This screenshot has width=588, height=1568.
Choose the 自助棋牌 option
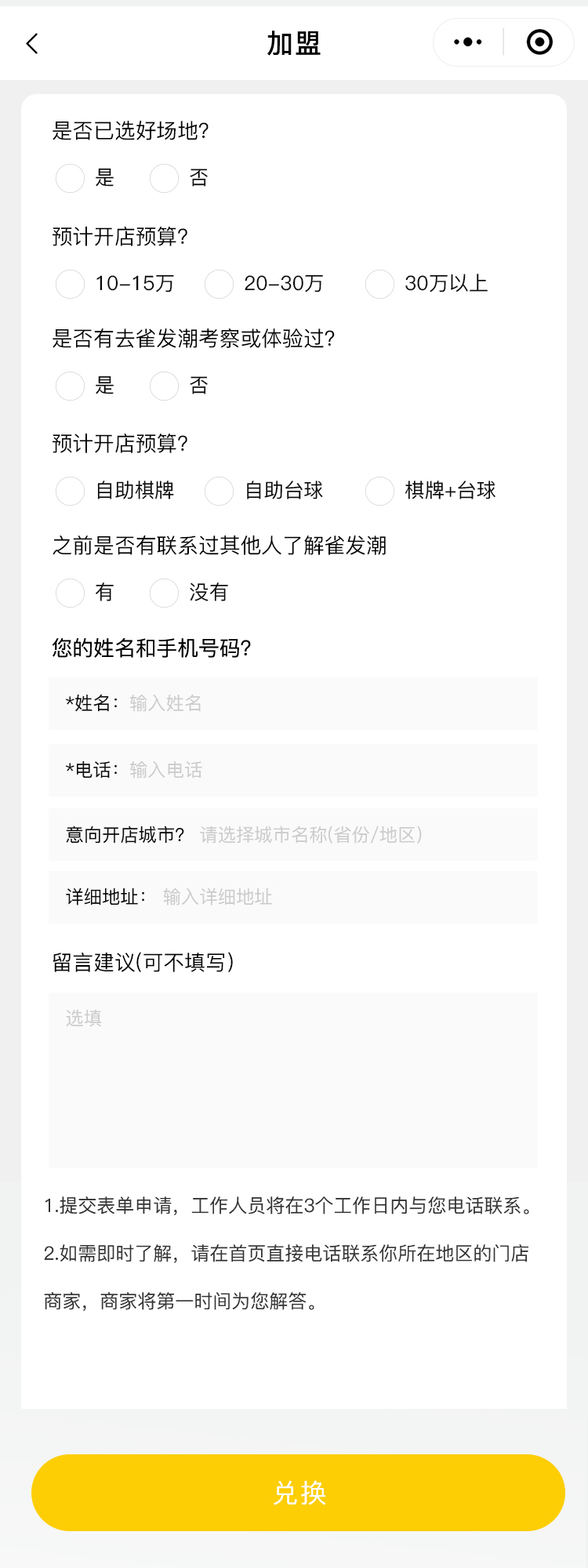click(70, 491)
